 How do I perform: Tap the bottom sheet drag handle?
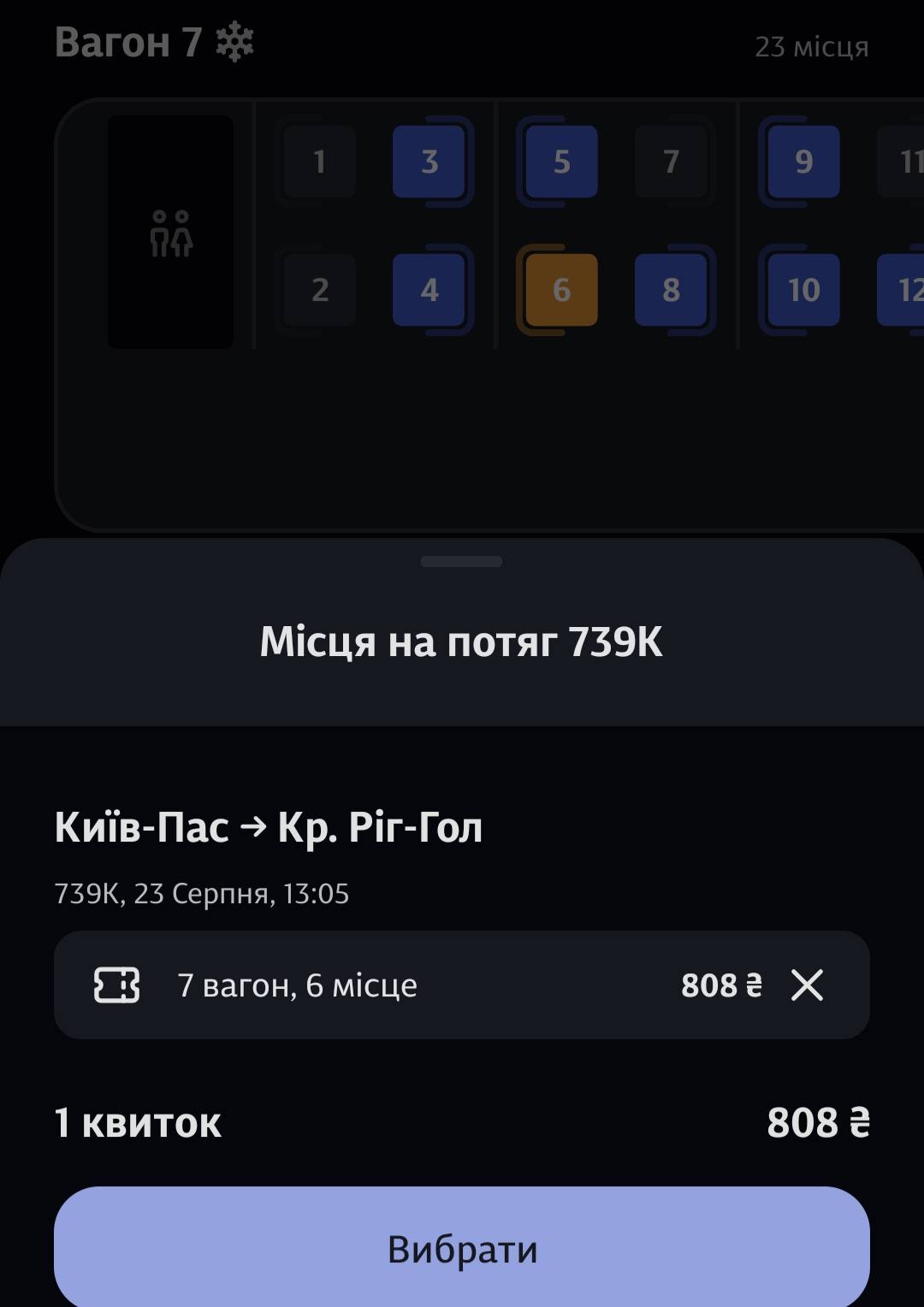462,562
